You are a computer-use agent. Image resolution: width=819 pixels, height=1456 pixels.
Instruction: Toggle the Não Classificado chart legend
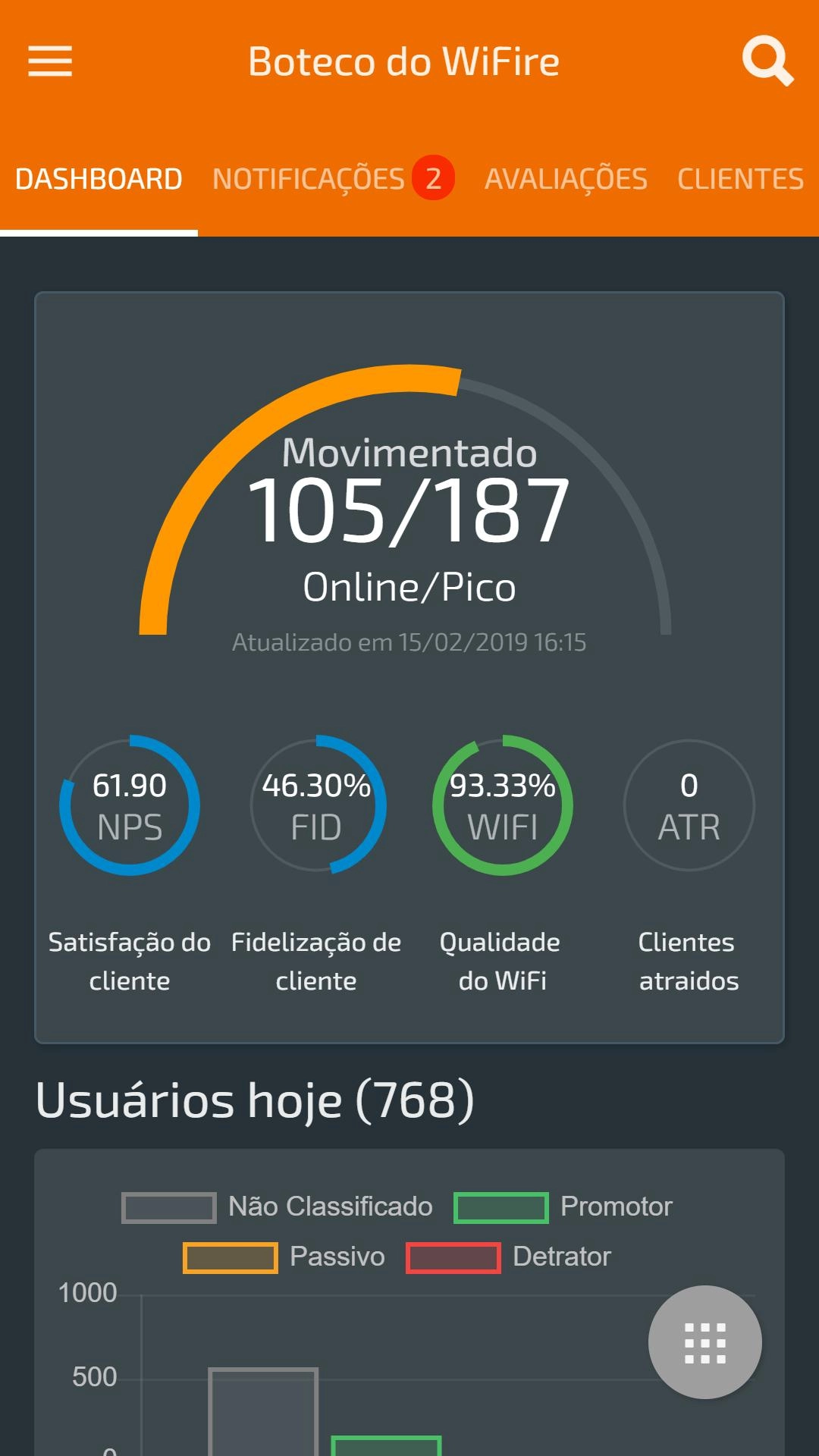coord(278,1207)
